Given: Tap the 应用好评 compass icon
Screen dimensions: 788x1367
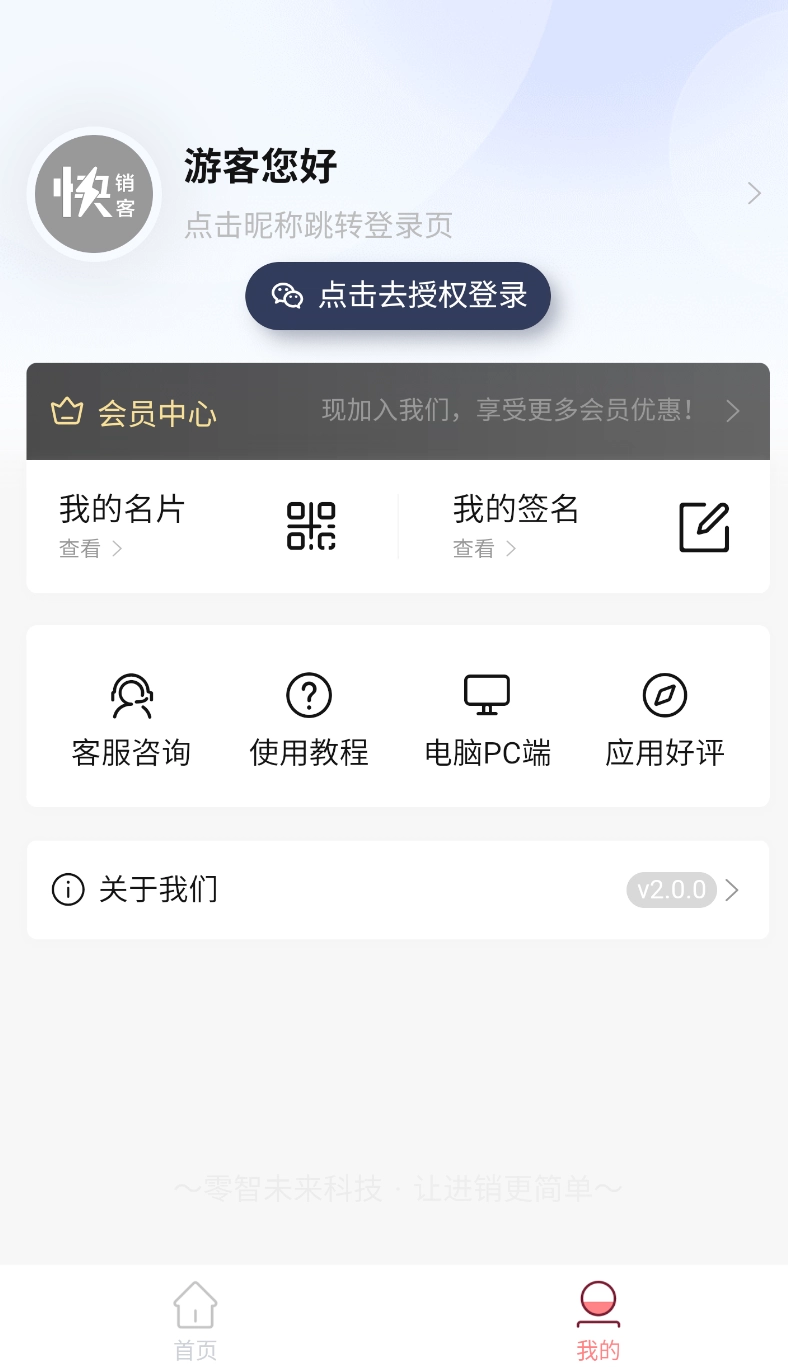Looking at the screenshot, I should 664,694.
